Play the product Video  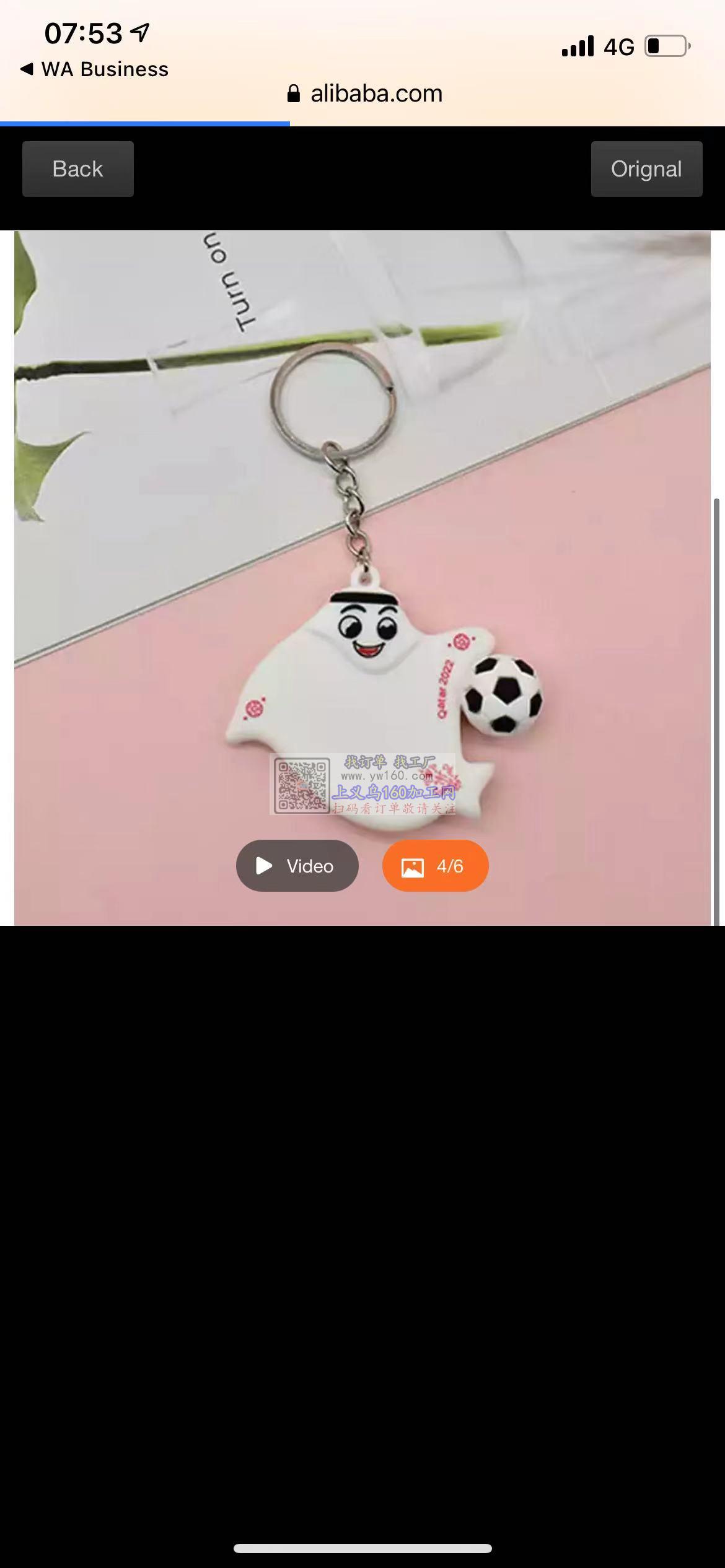[297, 866]
